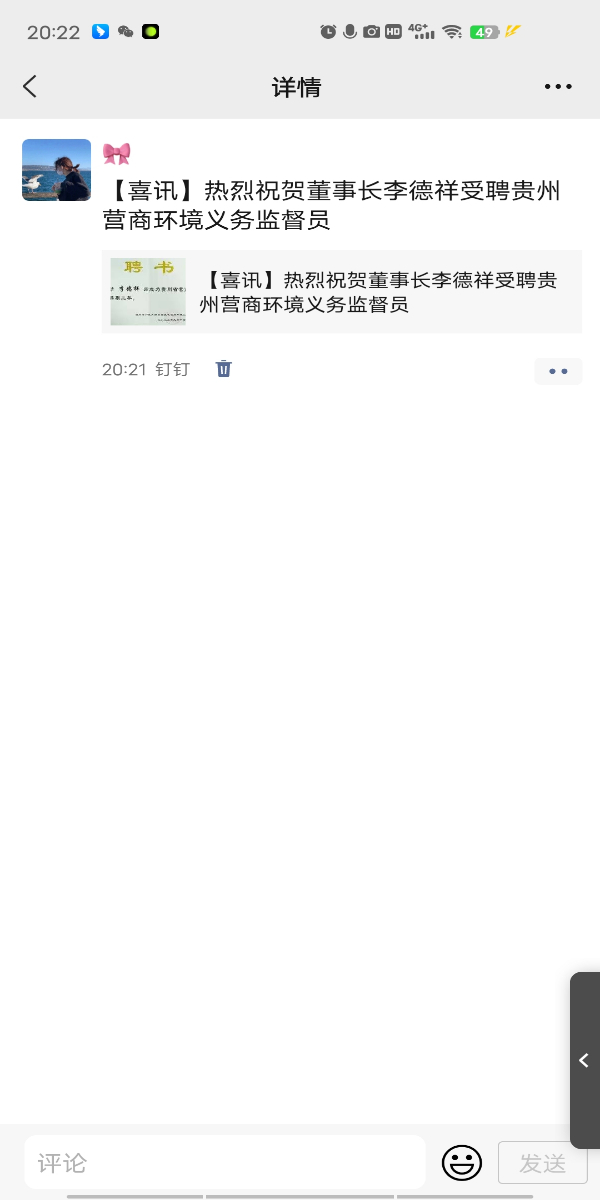Focus the 评论 comment input field
Image resolution: width=600 pixels, height=1200 pixels.
click(225, 1162)
